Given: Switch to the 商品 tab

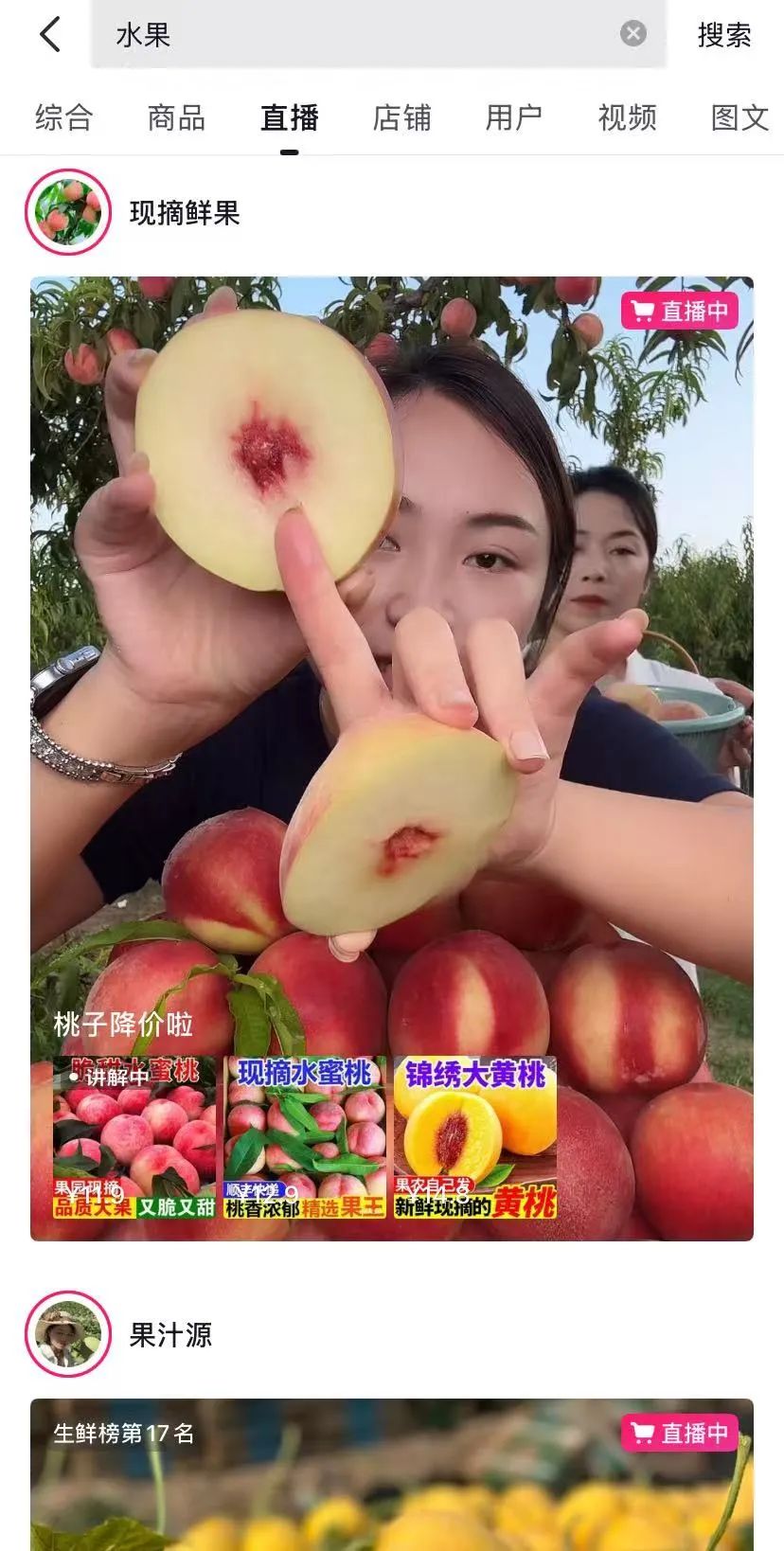Looking at the screenshot, I should tap(176, 118).
